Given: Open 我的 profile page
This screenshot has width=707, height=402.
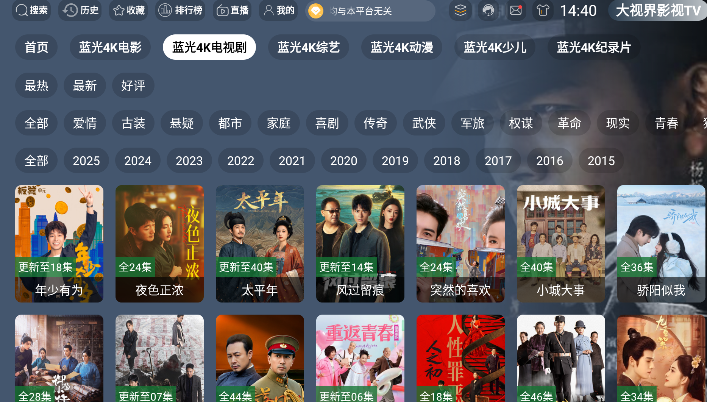Looking at the screenshot, I should pos(278,10).
